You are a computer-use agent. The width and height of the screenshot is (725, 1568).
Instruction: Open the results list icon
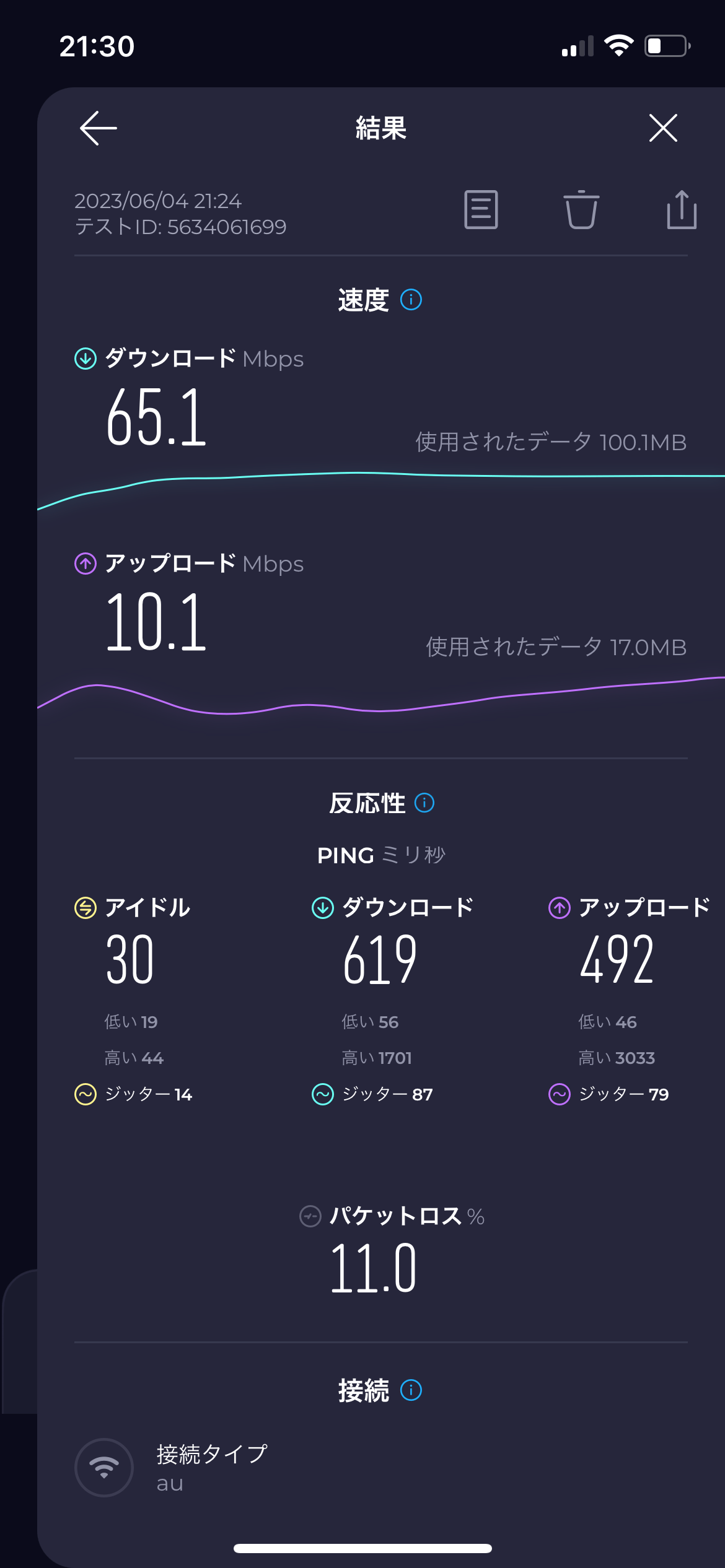pyautogui.click(x=480, y=211)
